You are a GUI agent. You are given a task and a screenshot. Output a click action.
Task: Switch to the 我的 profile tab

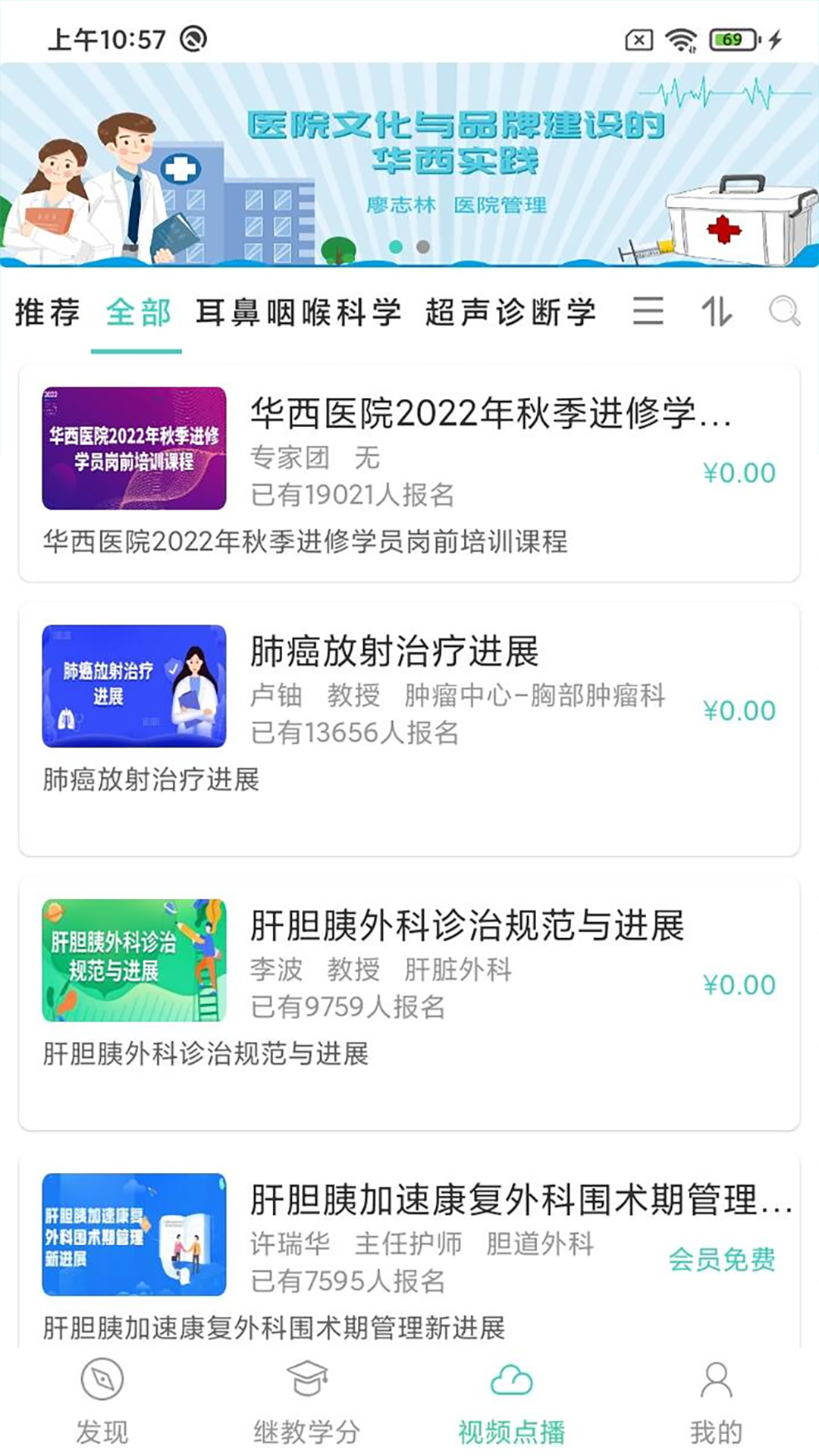(716, 1401)
